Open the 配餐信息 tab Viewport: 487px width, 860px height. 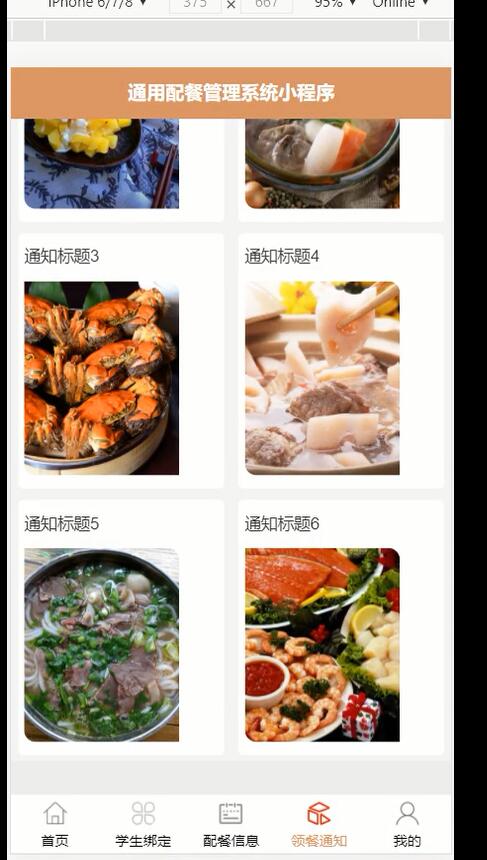coord(231,824)
